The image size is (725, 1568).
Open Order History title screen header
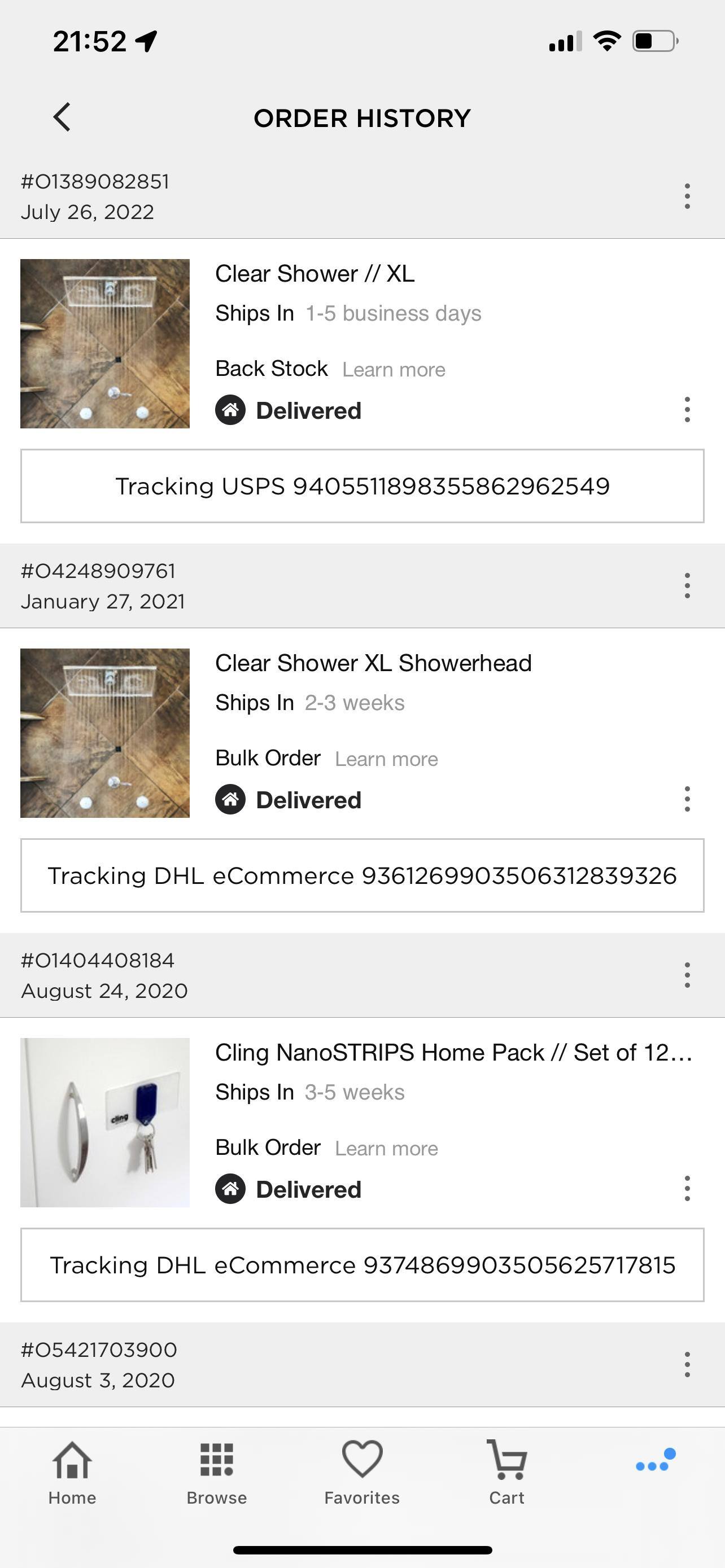[x=361, y=117]
